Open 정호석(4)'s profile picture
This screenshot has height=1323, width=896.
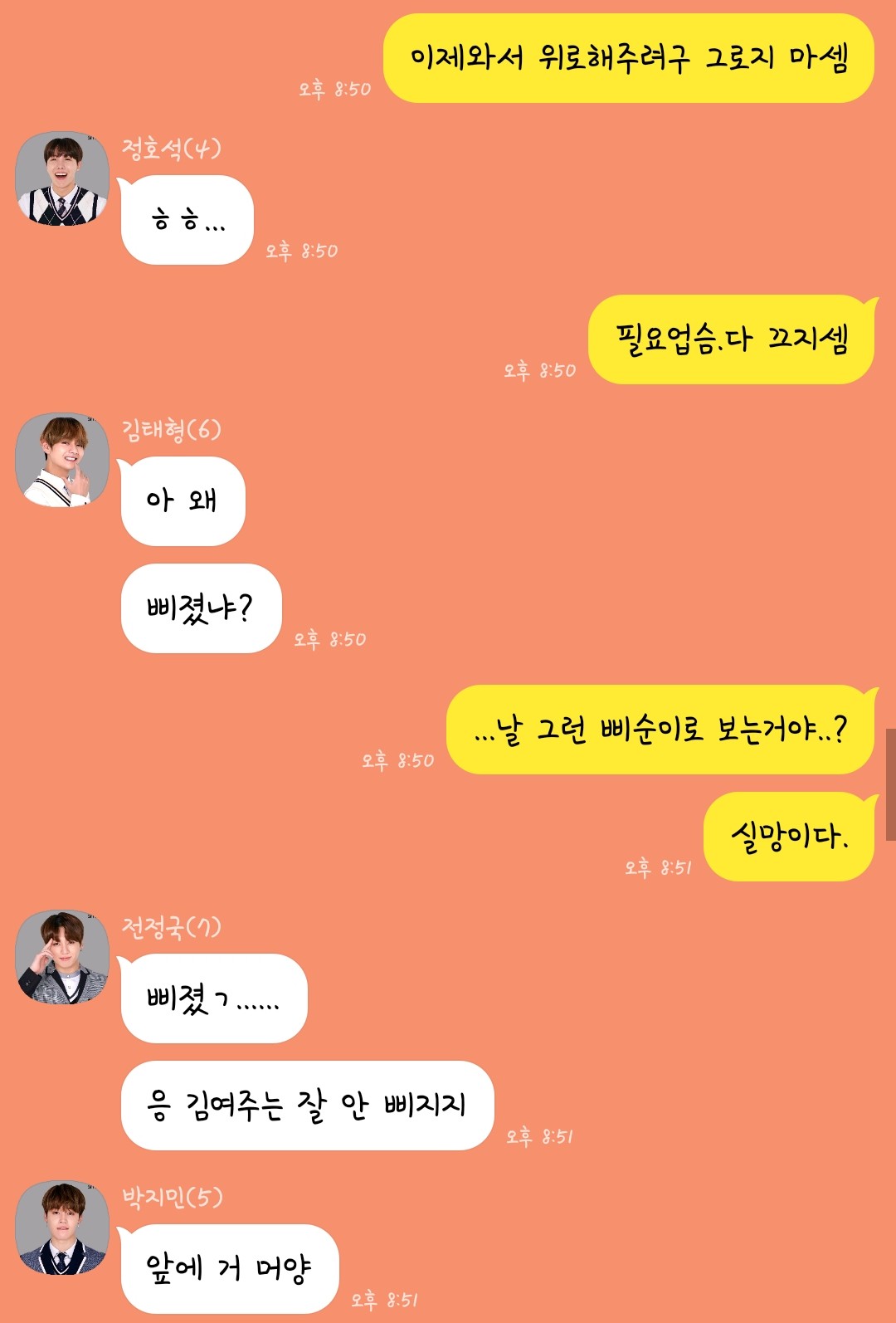[62, 178]
